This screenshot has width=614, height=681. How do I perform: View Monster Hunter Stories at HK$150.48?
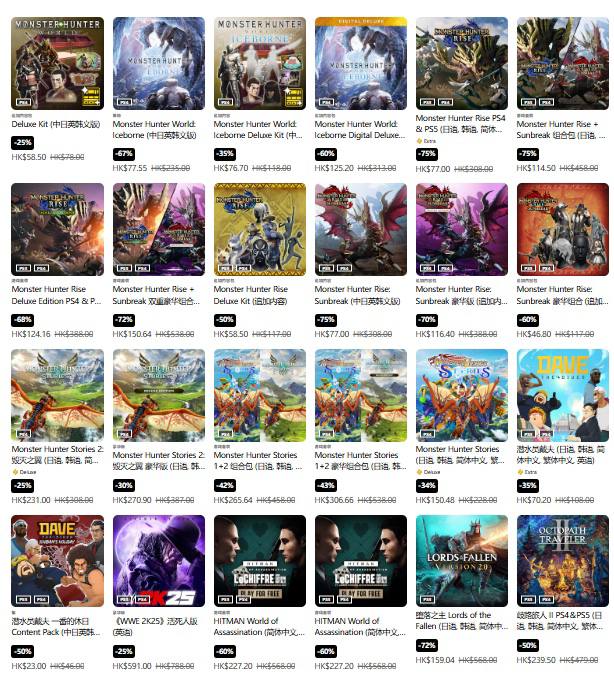pos(461,394)
